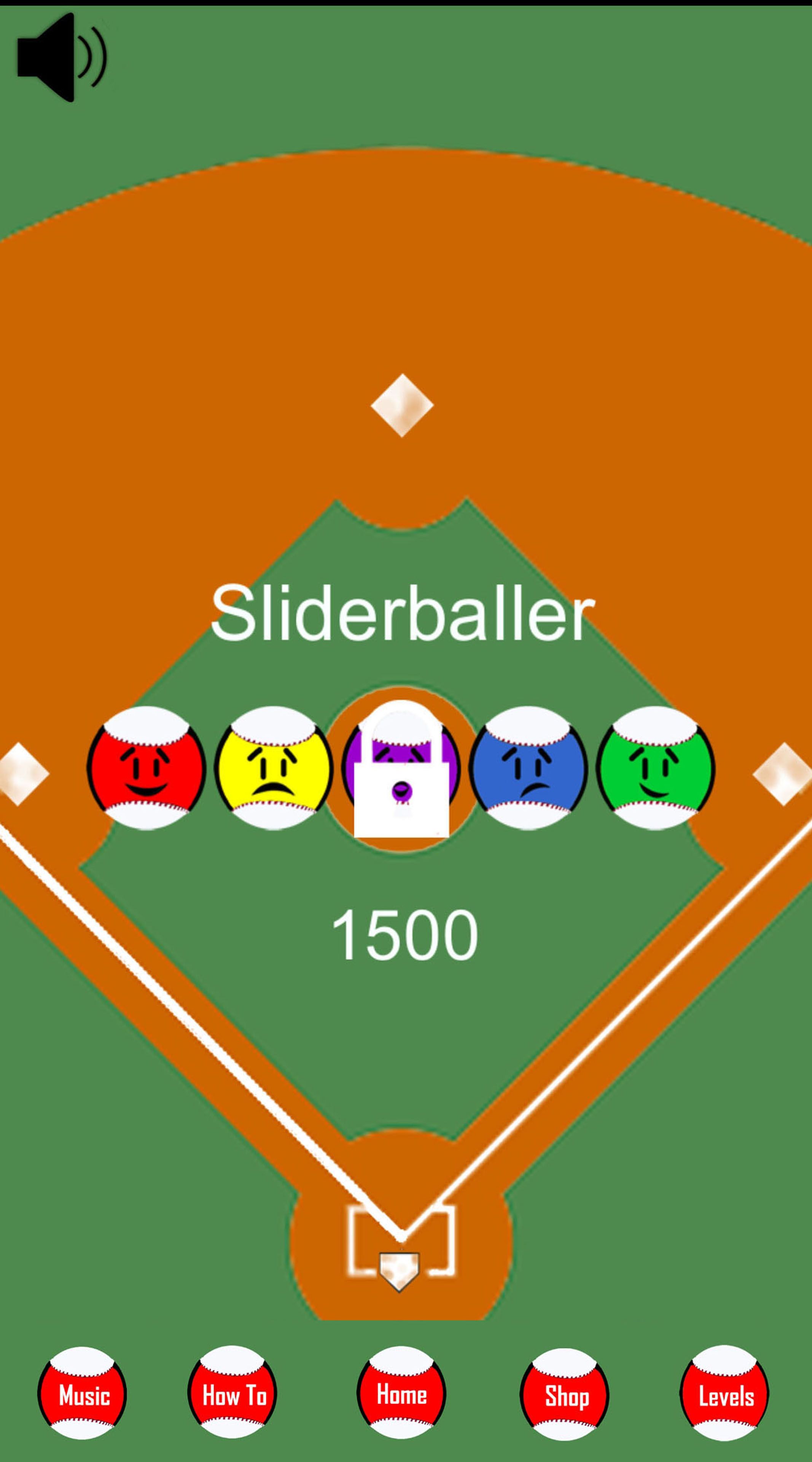Mute the sound with the speaker icon
The width and height of the screenshot is (812, 1462).
(x=61, y=58)
